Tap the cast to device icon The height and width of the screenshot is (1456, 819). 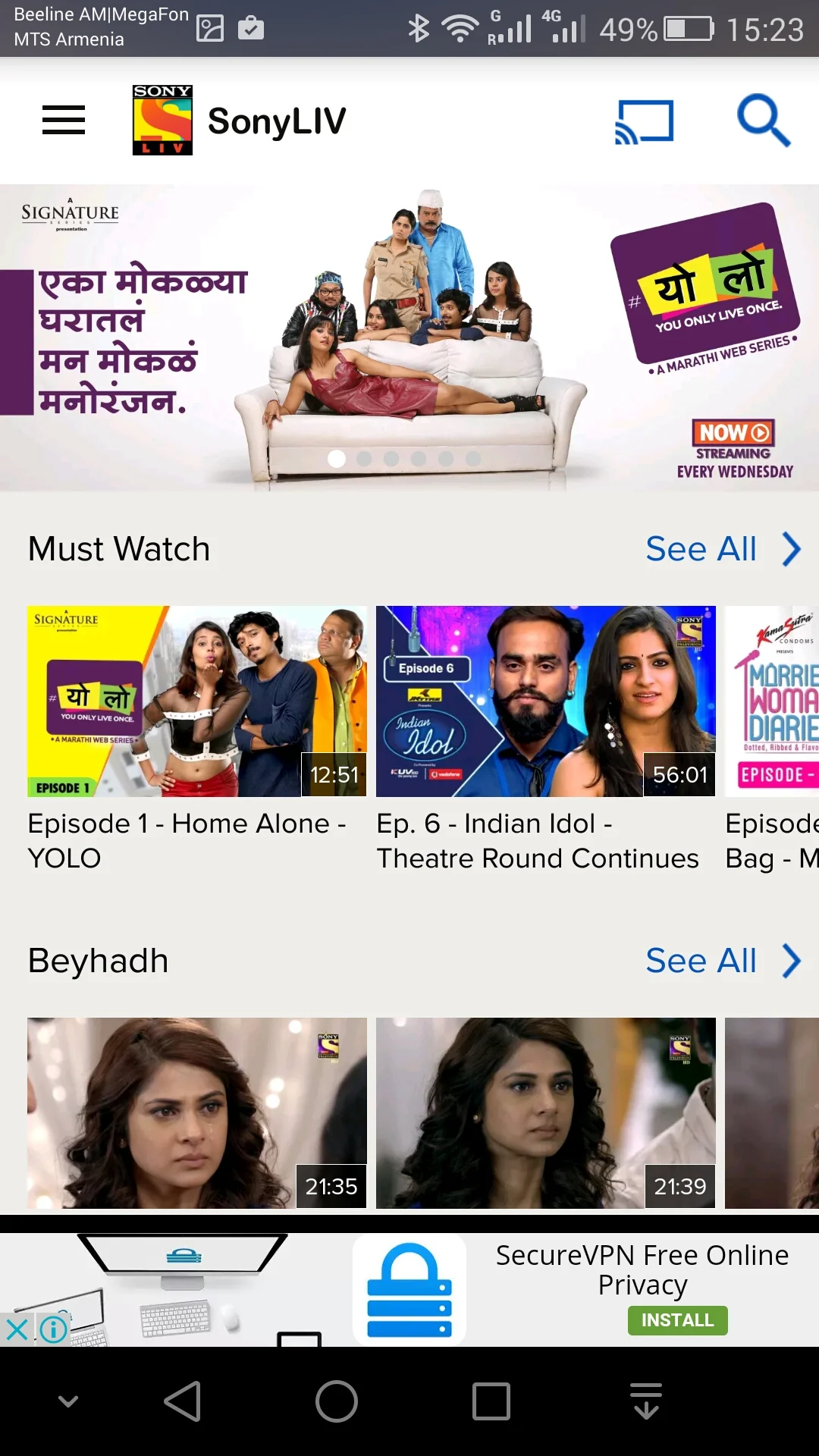click(644, 121)
